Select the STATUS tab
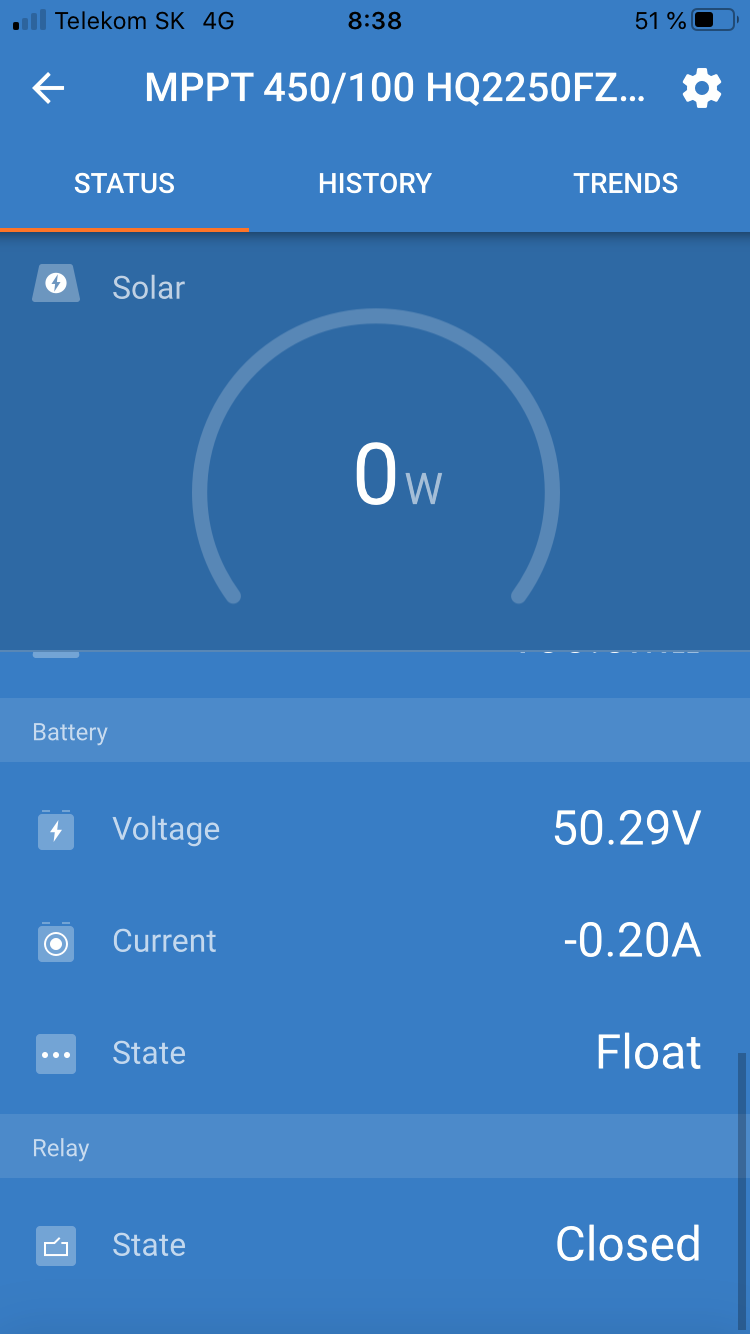Viewport: 750px width, 1334px height. click(124, 184)
